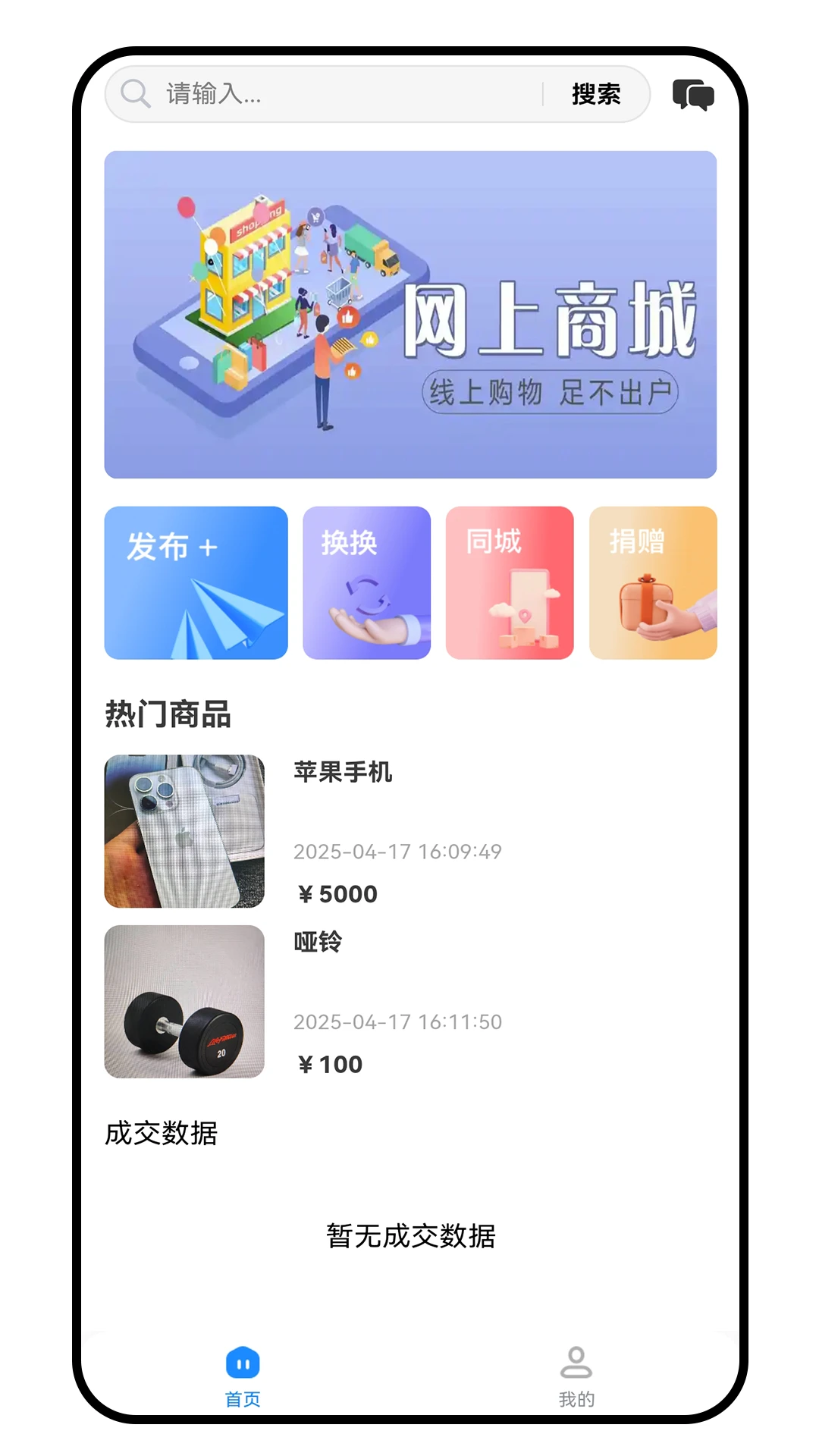Switch to the 我的 tab
Image resolution: width=819 pixels, height=1456 pixels.
[576, 1376]
